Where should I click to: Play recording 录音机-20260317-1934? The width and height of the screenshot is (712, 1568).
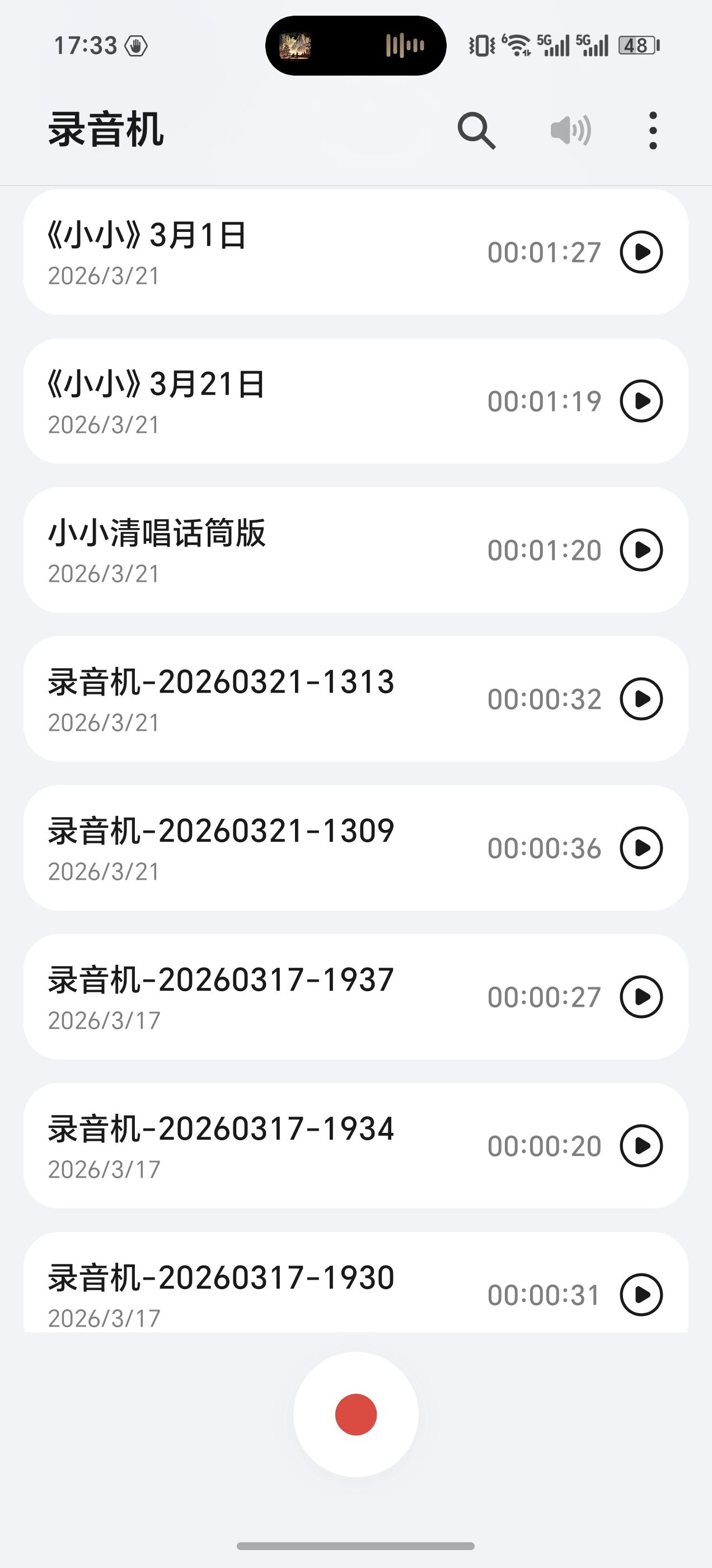[x=641, y=1146]
